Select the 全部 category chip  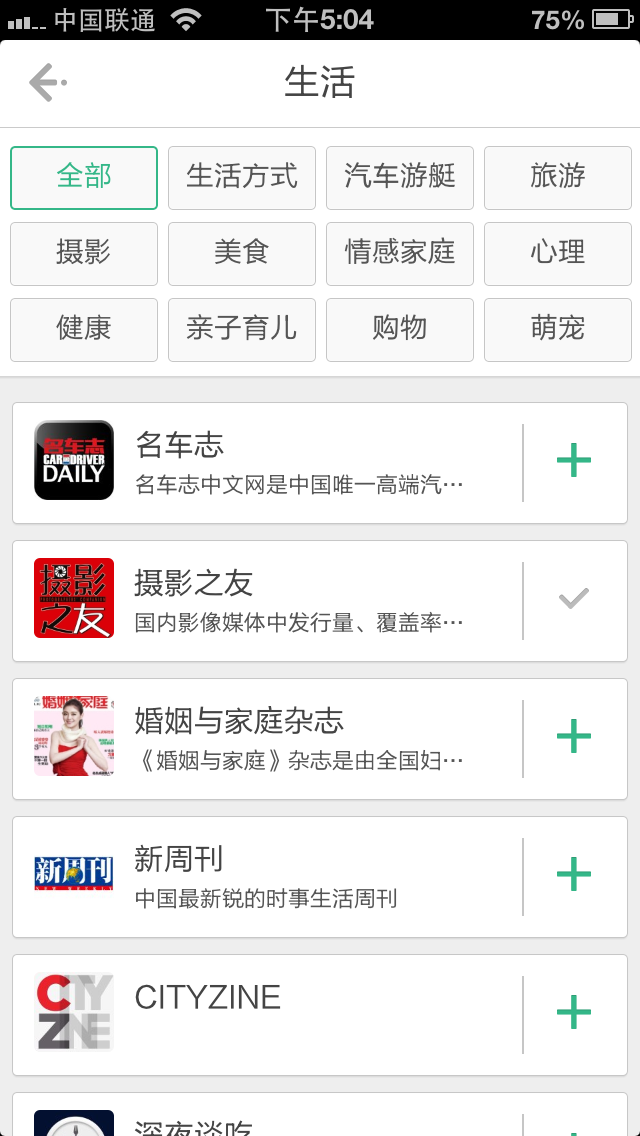click(84, 178)
